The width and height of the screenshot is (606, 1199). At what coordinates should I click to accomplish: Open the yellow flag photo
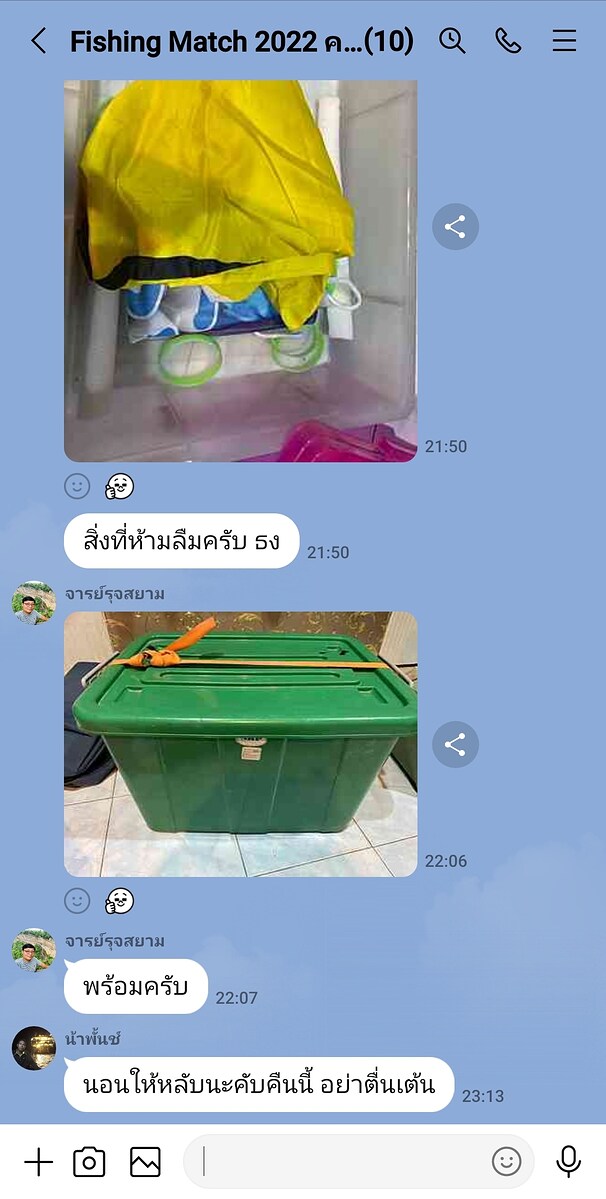tap(240, 270)
